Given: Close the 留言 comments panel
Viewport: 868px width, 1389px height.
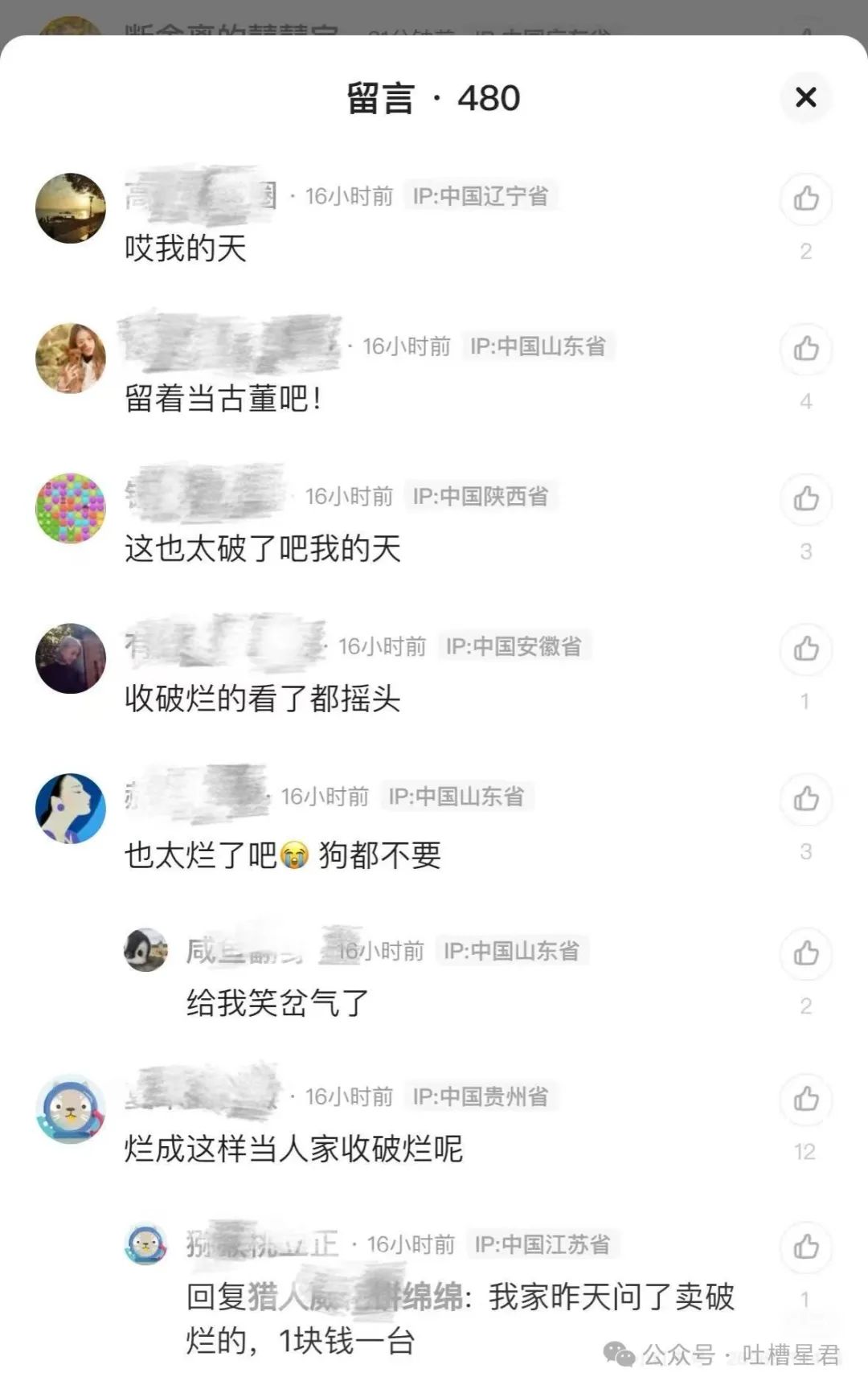Looking at the screenshot, I should [805, 97].
